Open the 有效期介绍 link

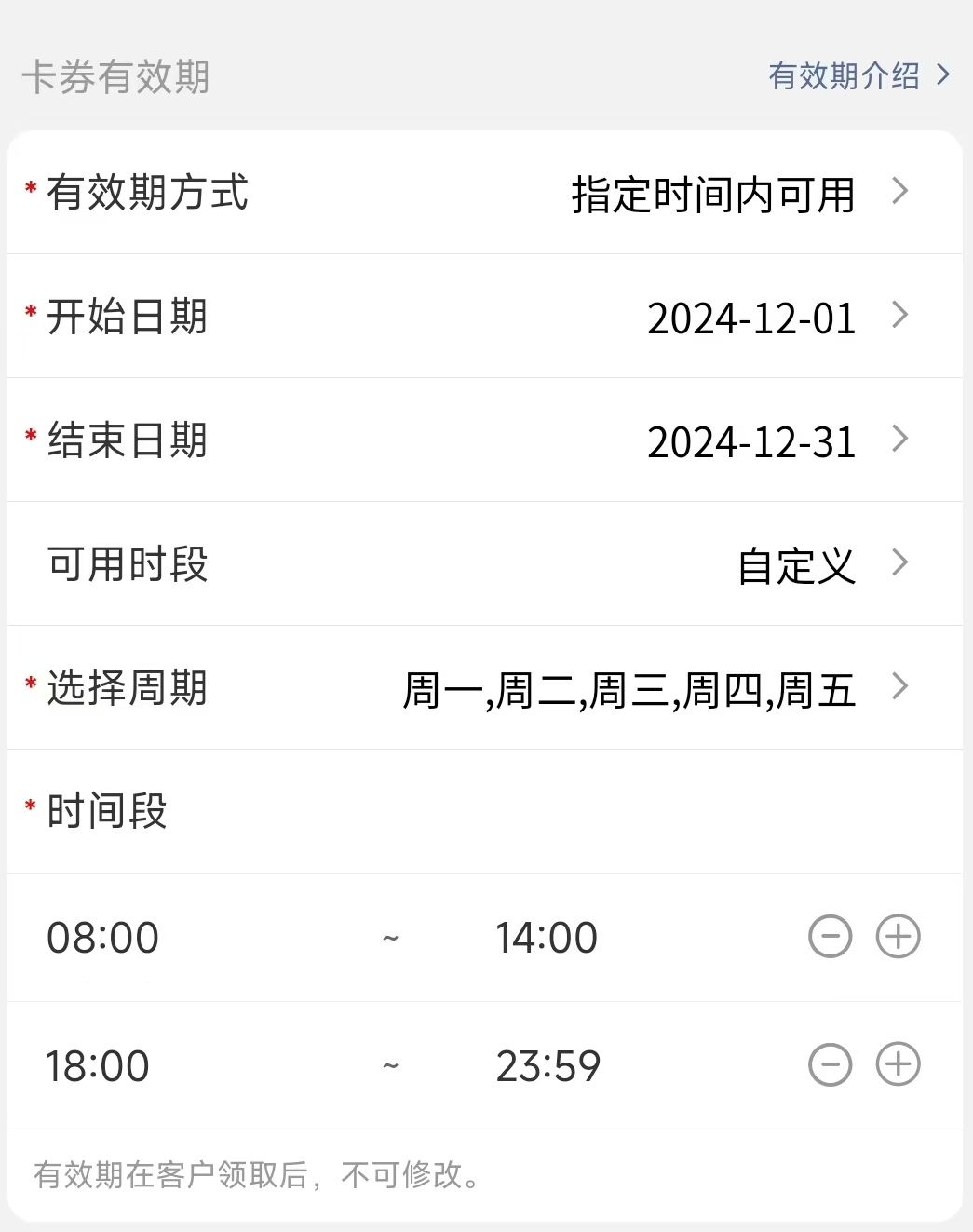858,76
